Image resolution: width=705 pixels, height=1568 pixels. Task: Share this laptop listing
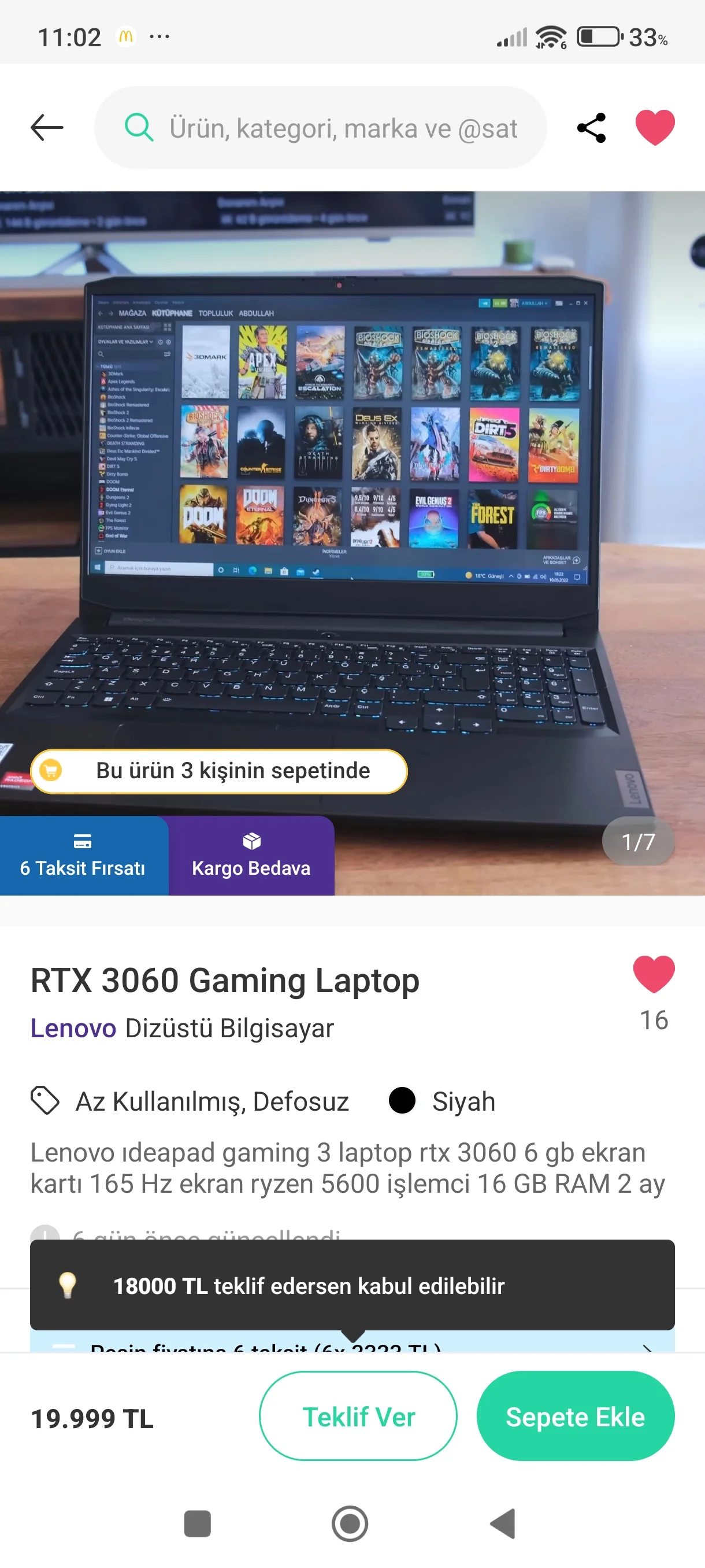[591, 128]
